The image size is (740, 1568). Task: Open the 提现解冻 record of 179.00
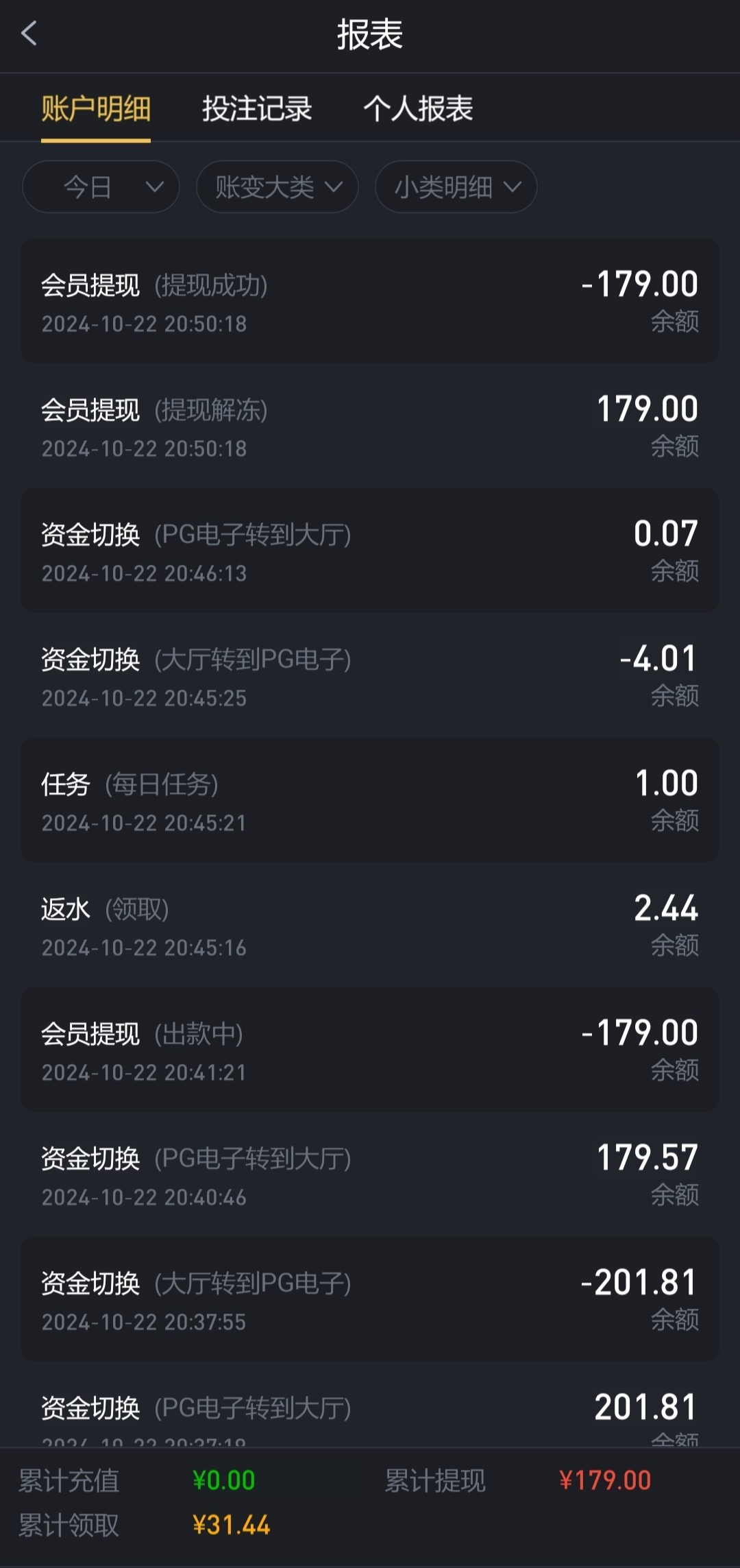click(x=370, y=426)
